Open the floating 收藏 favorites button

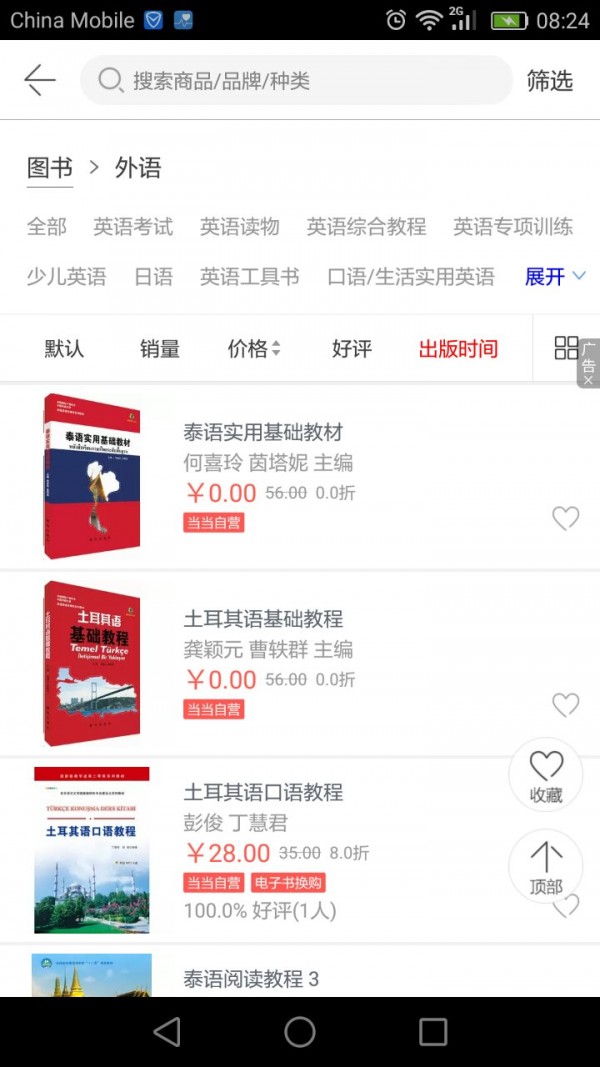coord(546,776)
